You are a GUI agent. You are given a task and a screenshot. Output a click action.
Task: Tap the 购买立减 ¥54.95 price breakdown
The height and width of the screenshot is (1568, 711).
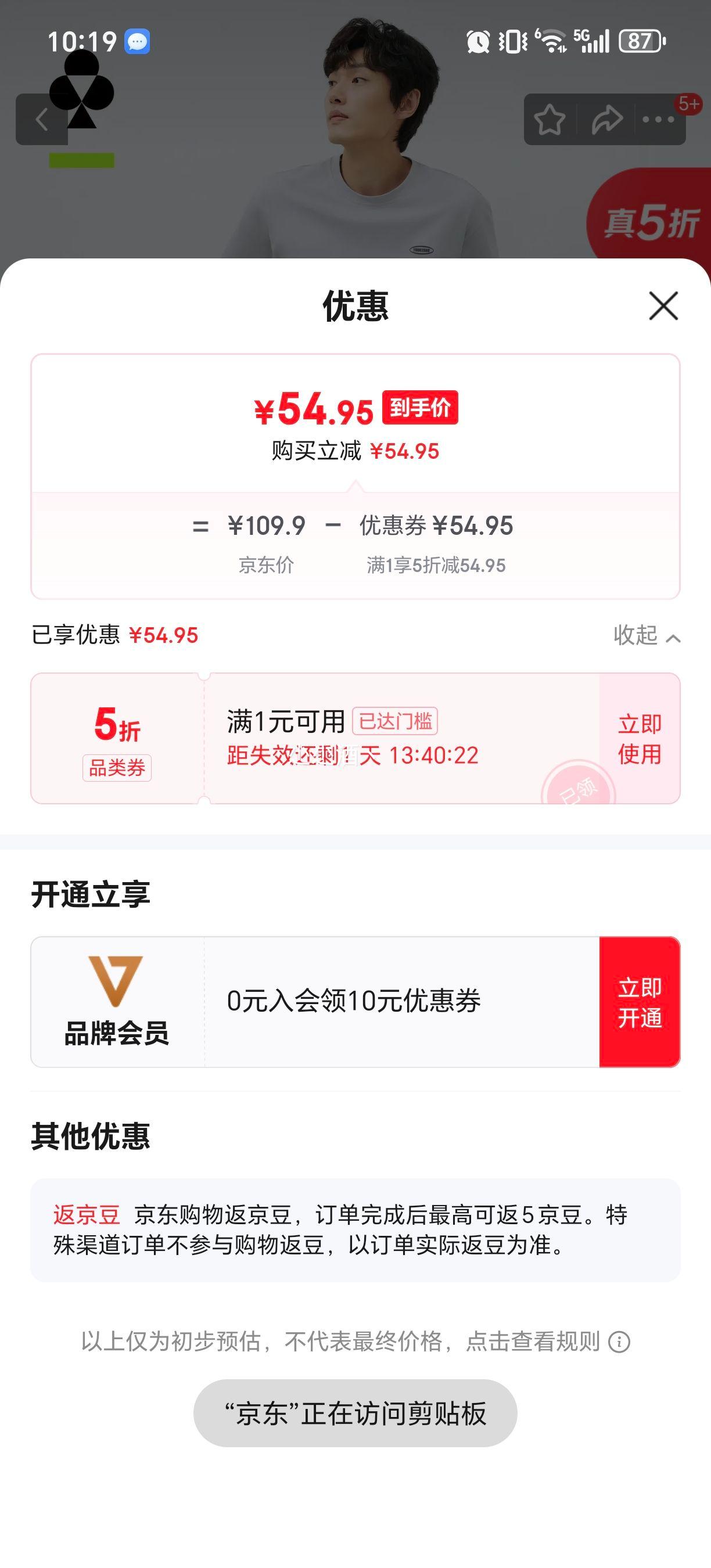(x=355, y=451)
